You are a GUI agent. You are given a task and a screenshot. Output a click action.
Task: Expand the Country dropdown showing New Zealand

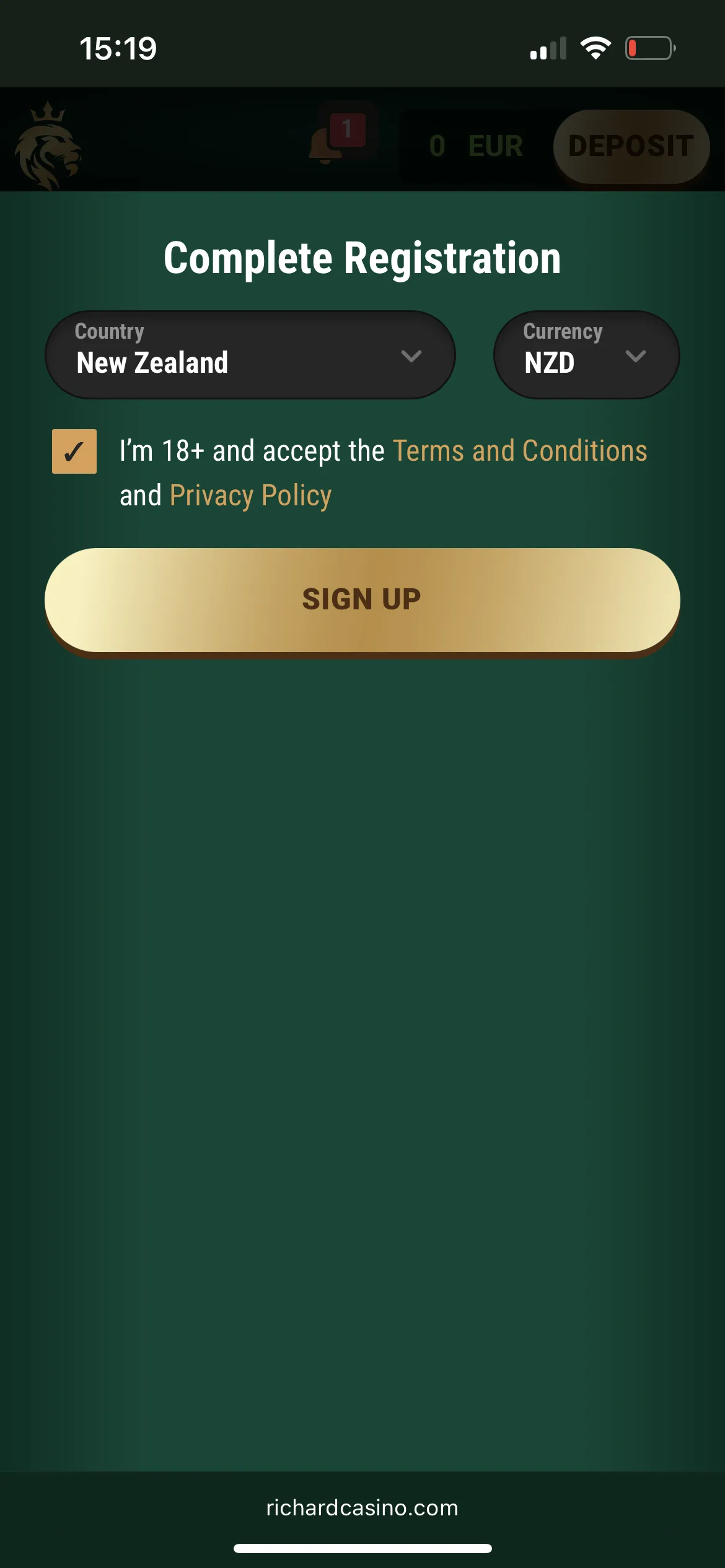[250, 355]
